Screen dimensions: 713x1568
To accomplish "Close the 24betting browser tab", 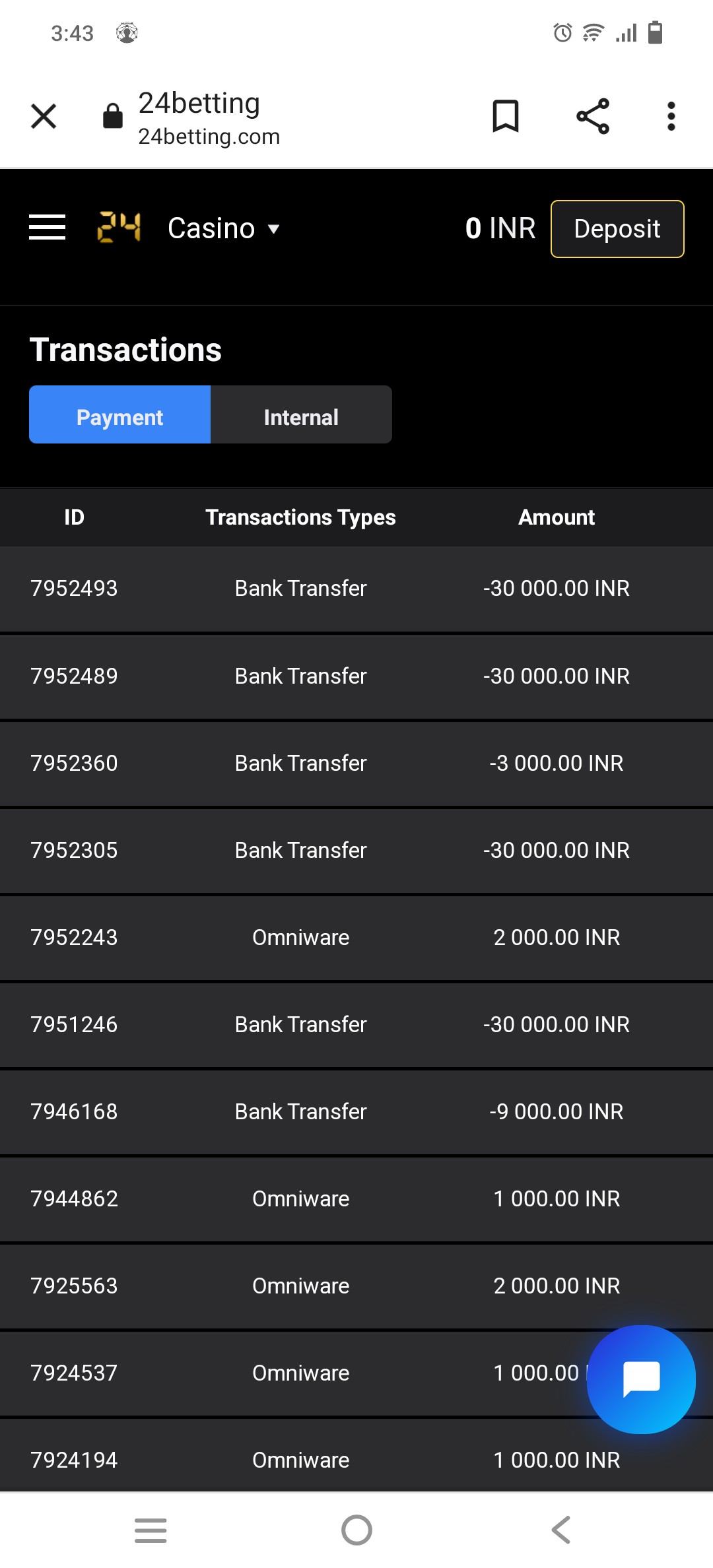I will [44, 117].
